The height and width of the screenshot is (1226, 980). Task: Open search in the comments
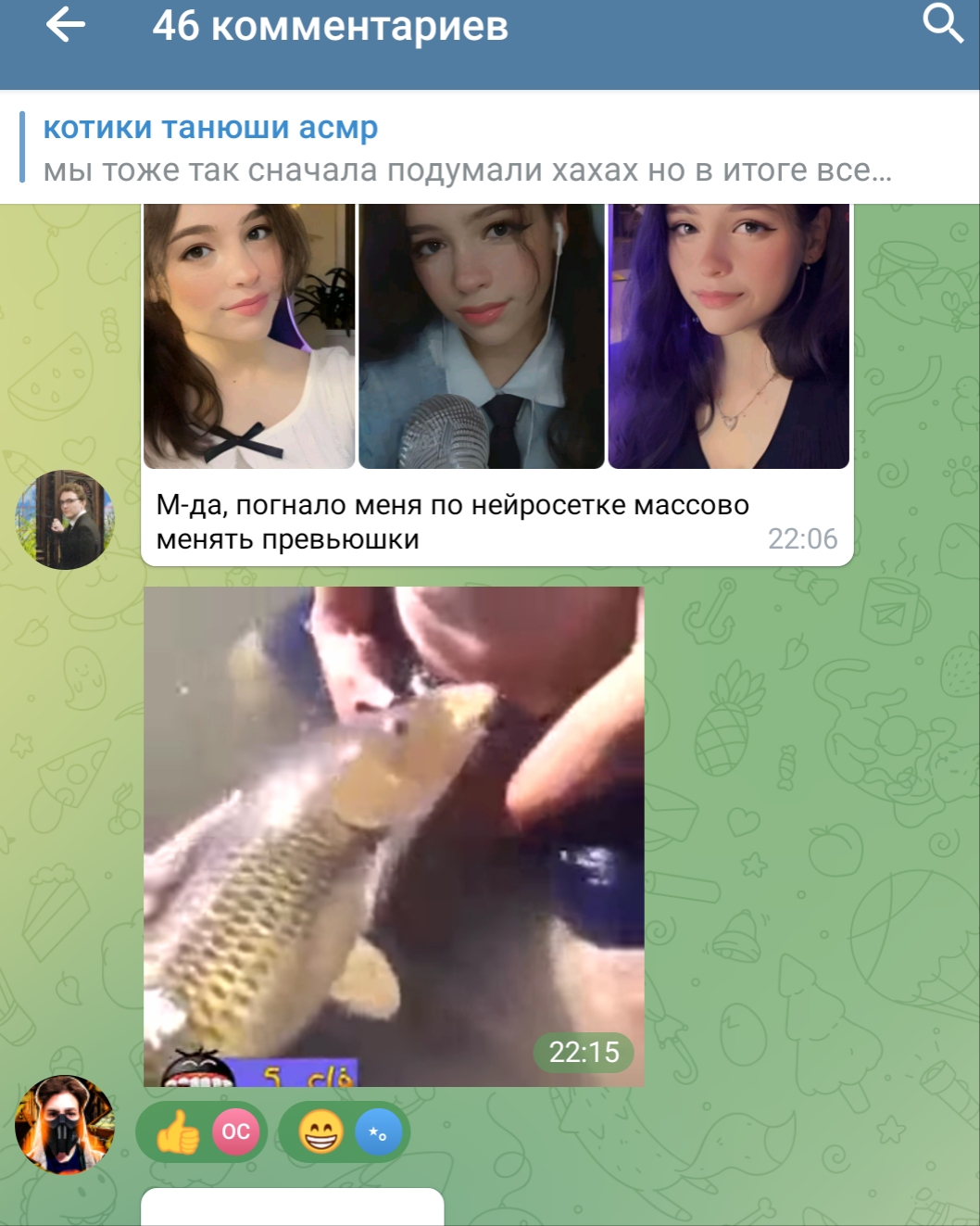click(x=942, y=24)
